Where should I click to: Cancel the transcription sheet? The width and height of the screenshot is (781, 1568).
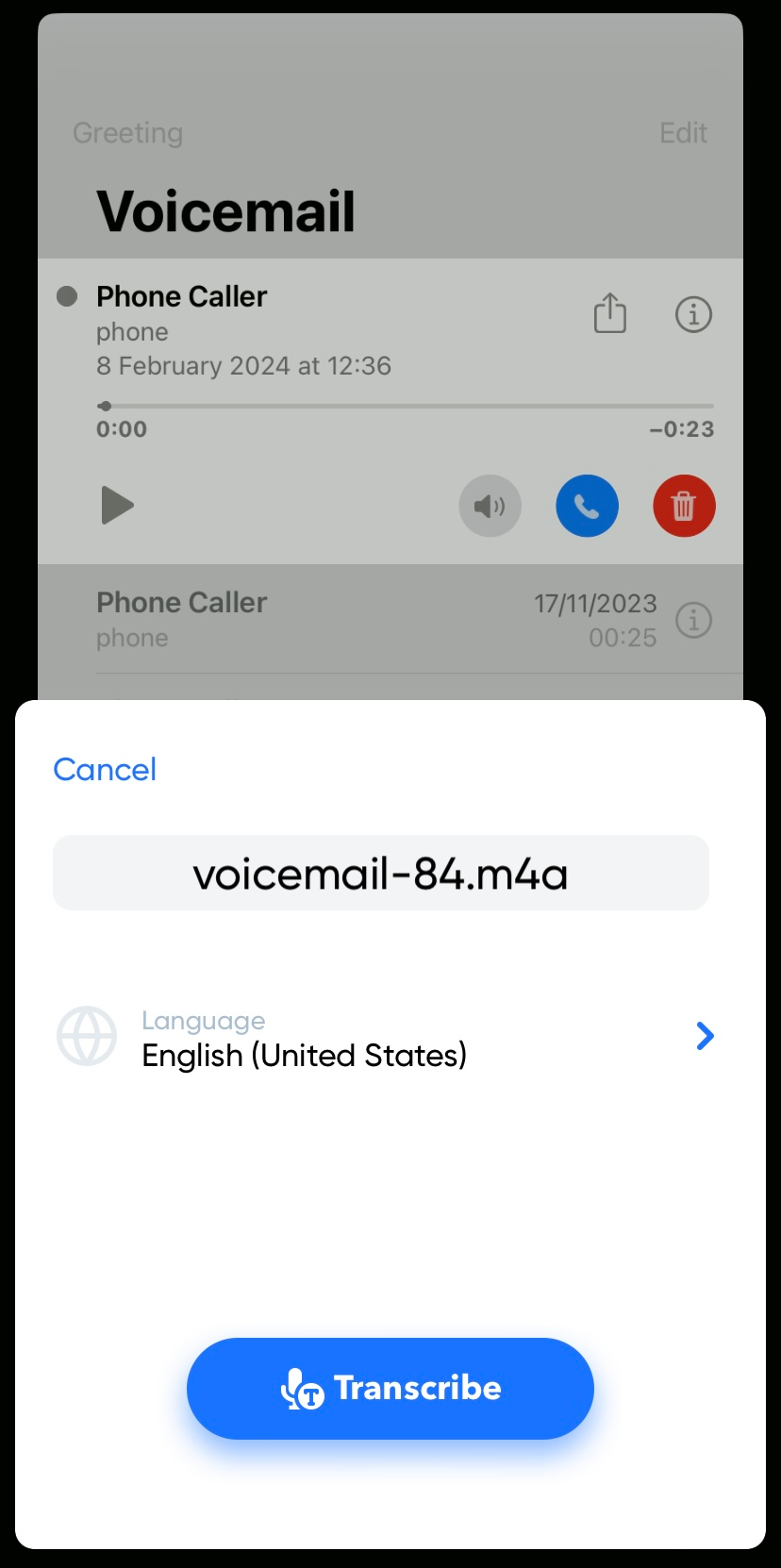tap(105, 770)
